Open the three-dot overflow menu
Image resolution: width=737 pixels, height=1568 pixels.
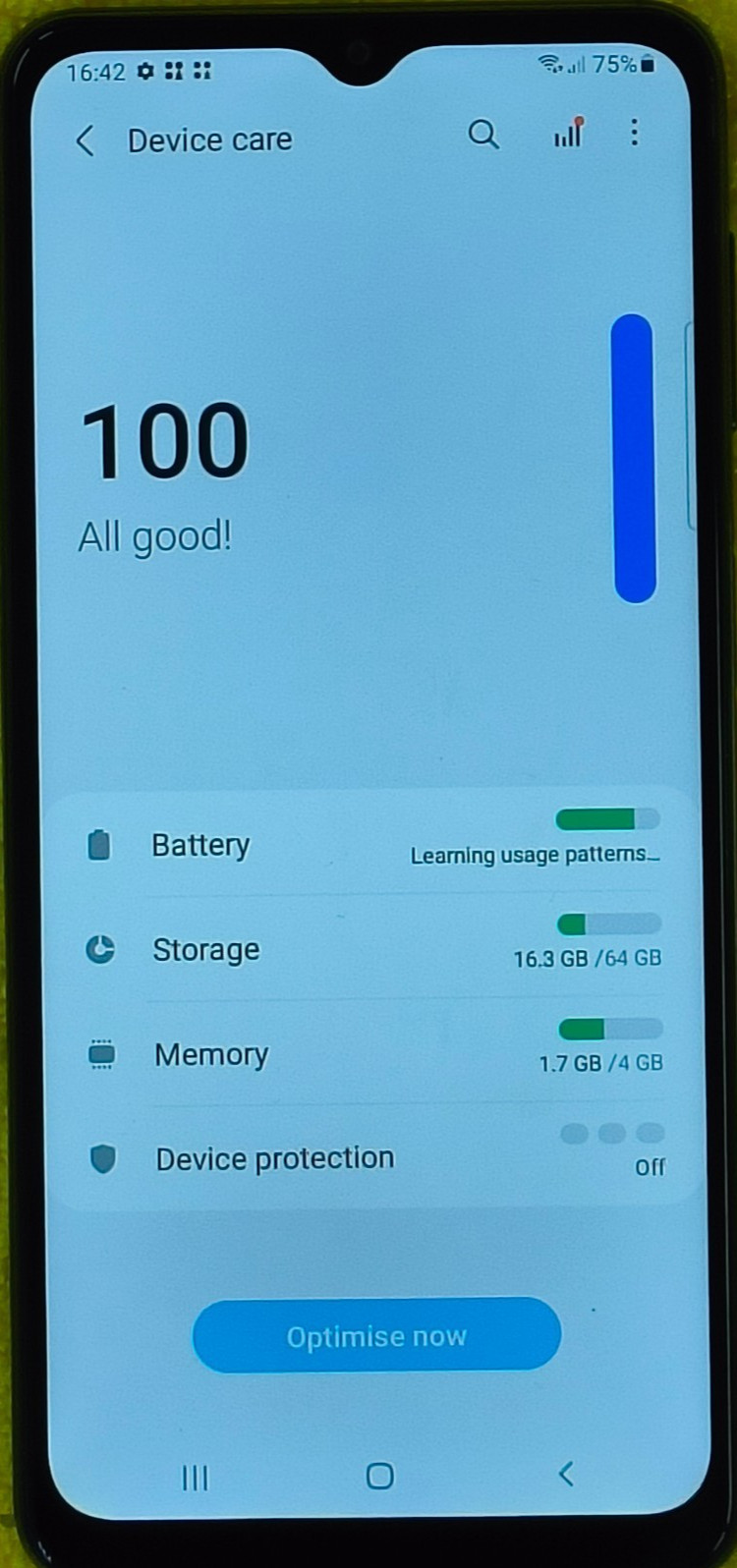(635, 133)
